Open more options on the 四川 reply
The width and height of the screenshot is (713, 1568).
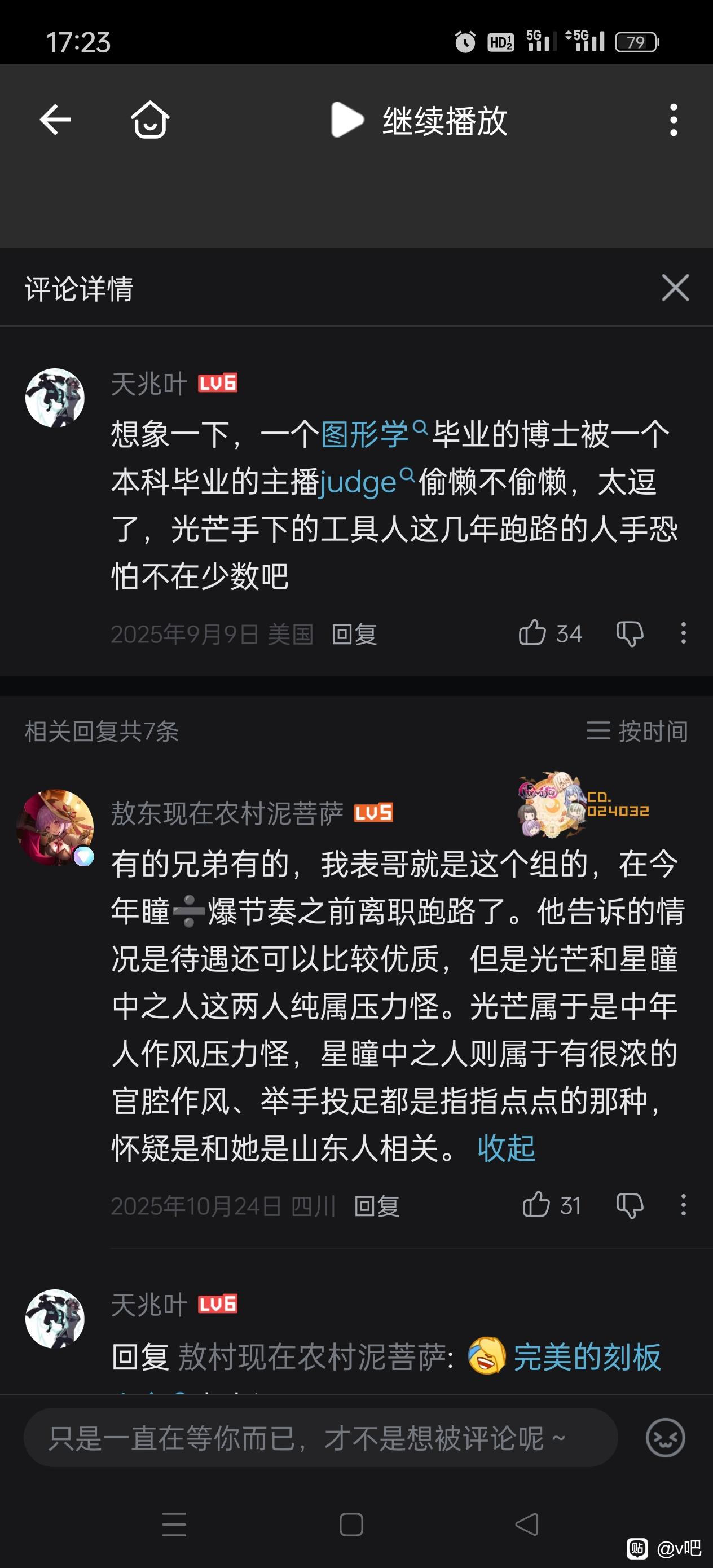[683, 1205]
